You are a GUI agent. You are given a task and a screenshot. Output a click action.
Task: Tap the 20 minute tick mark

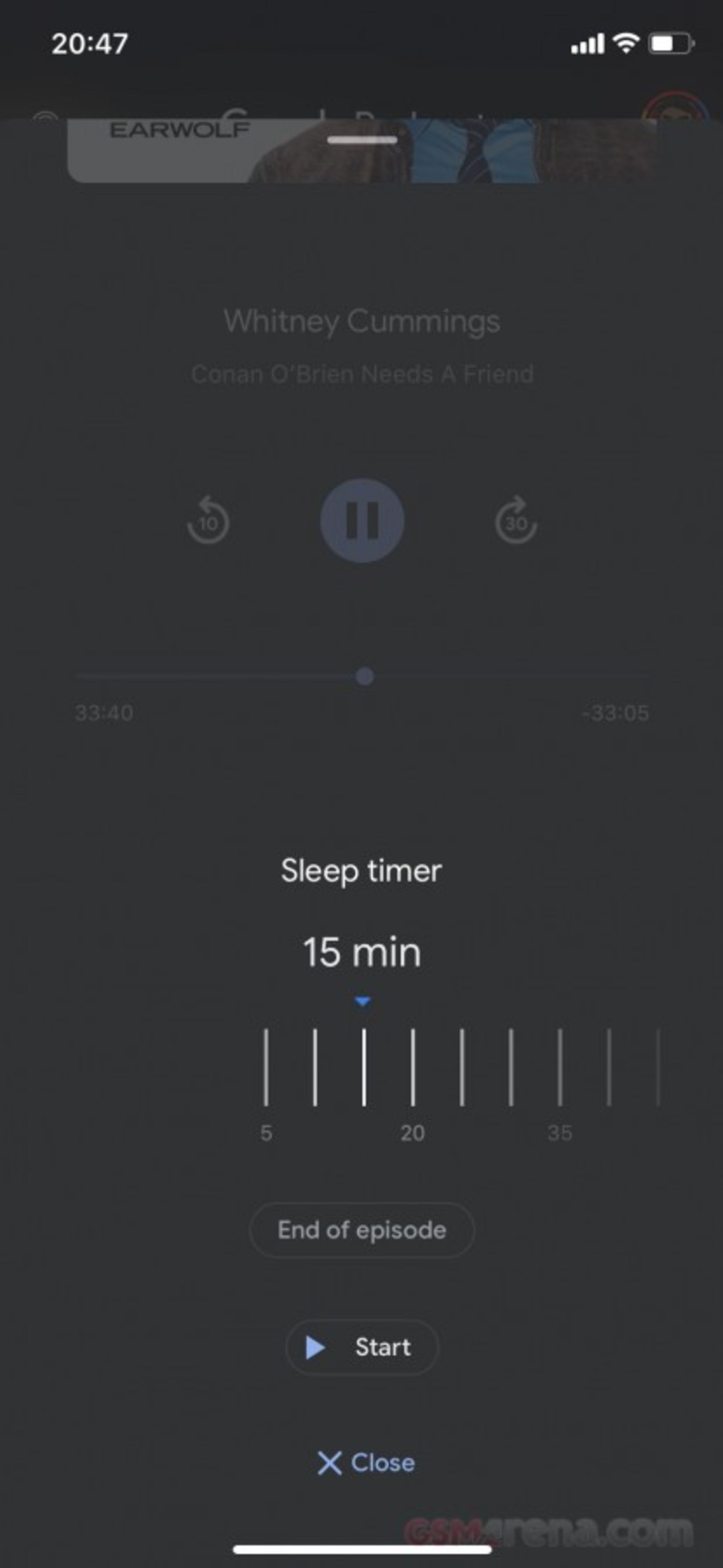pos(413,1067)
